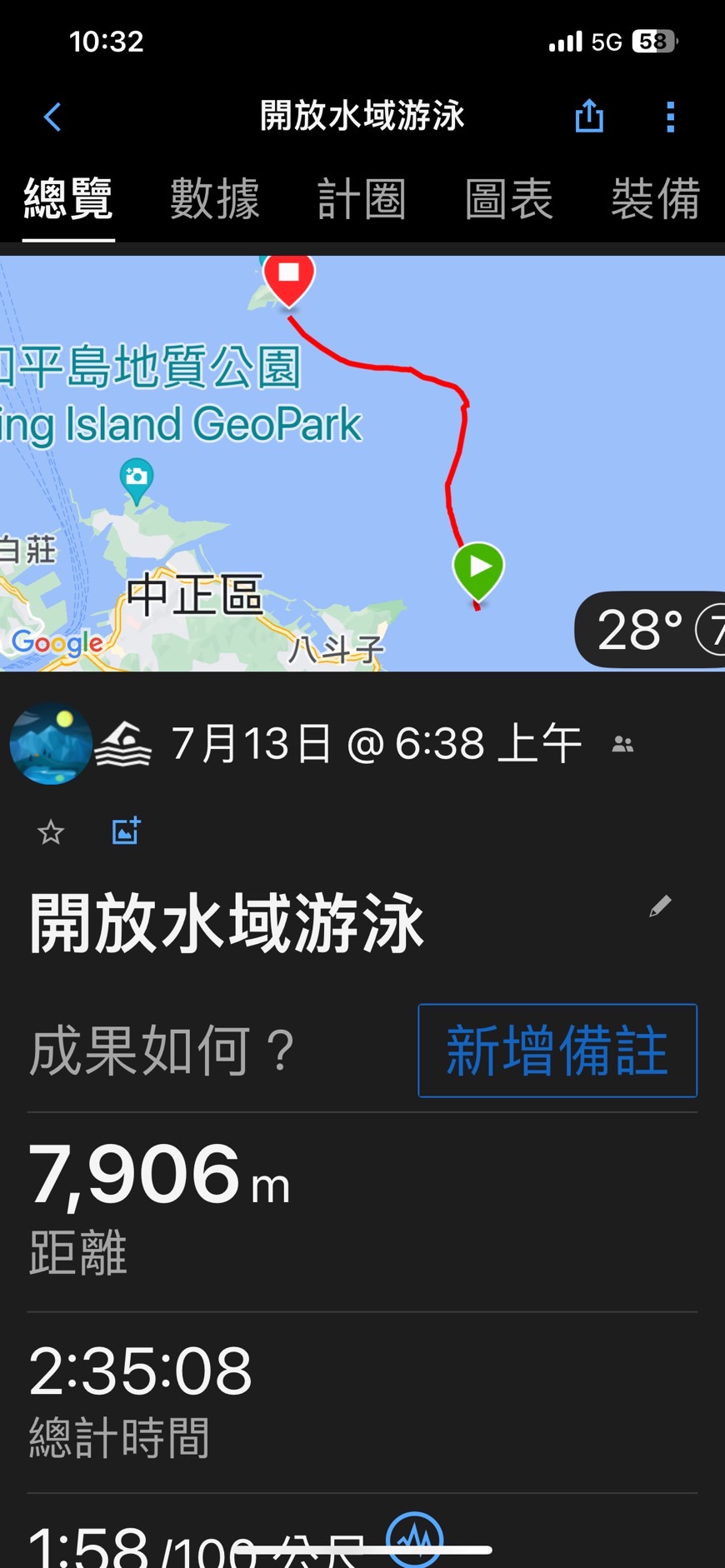Open the profile avatar next to the date
The image size is (725, 1568).
point(51,744)
